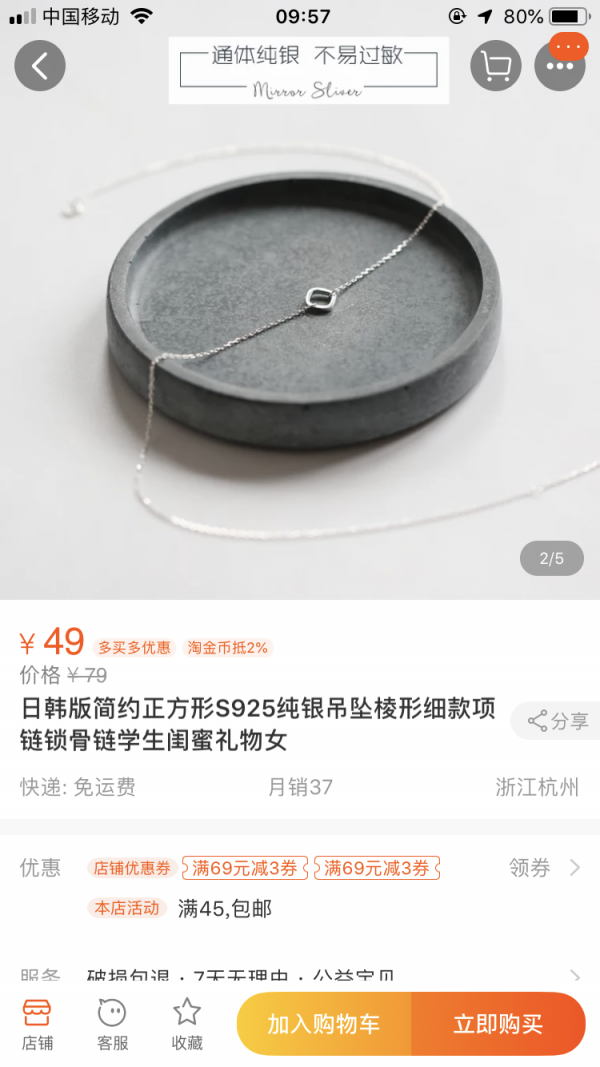This screenshot has width=600, height=1067.
Task: Open the shopping cart icon
Action: pos(495,65)
